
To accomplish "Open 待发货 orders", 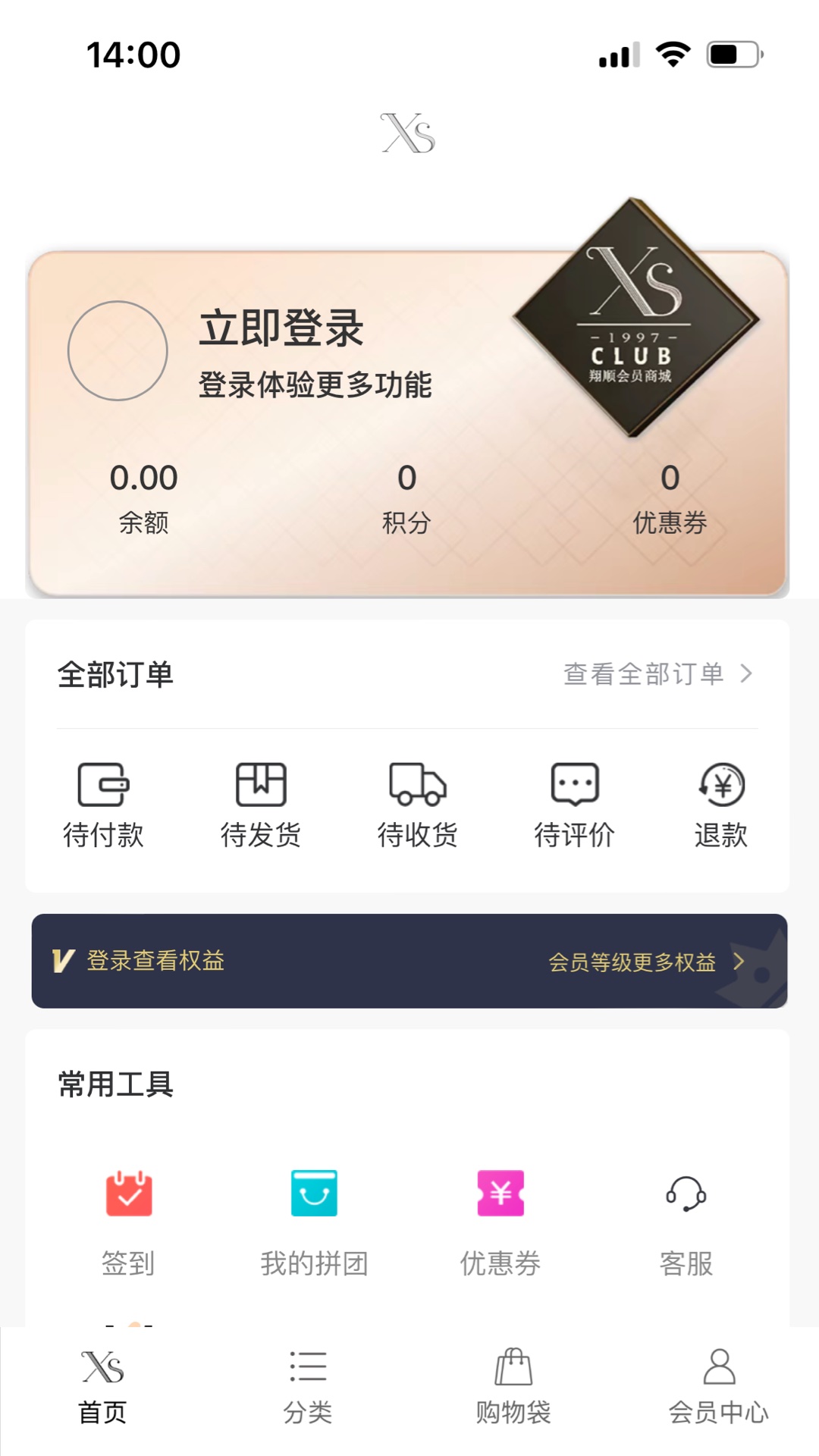I will pyautogui.click(x=261, y=805).
